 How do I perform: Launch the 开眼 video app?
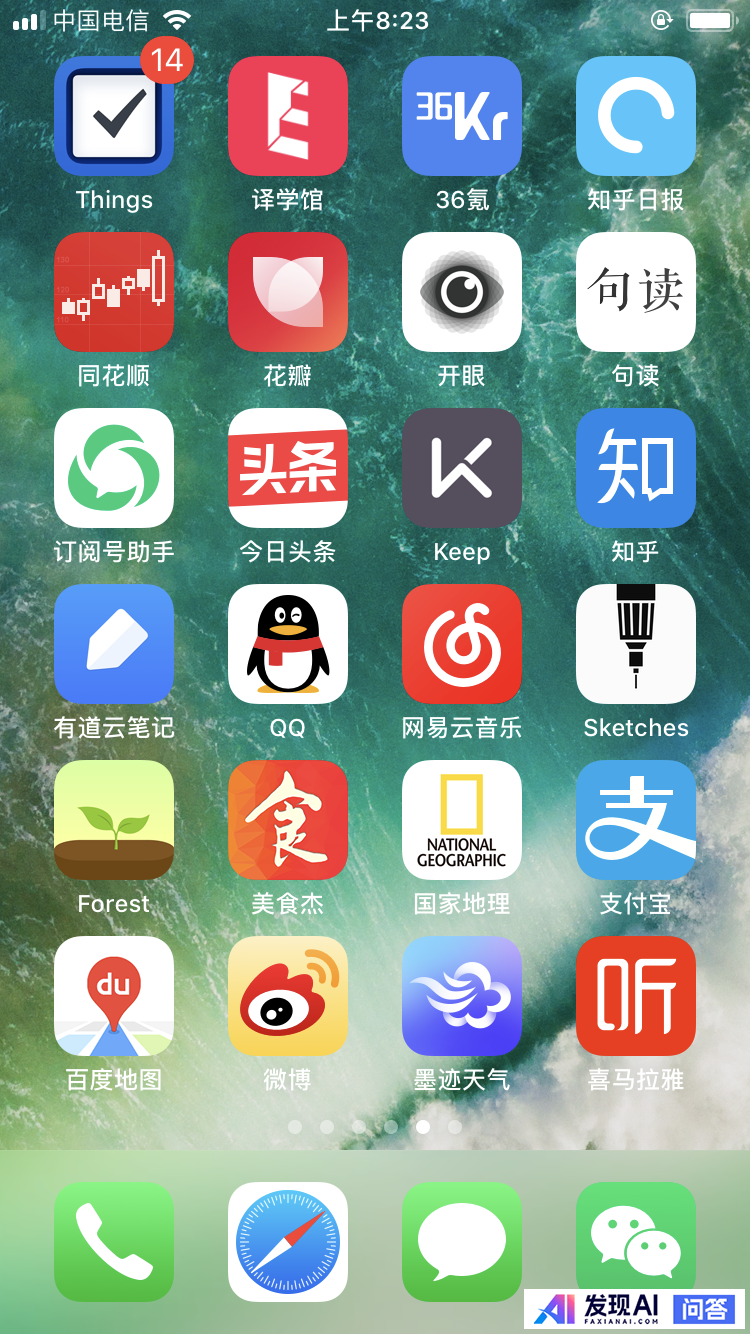[462, 292]
